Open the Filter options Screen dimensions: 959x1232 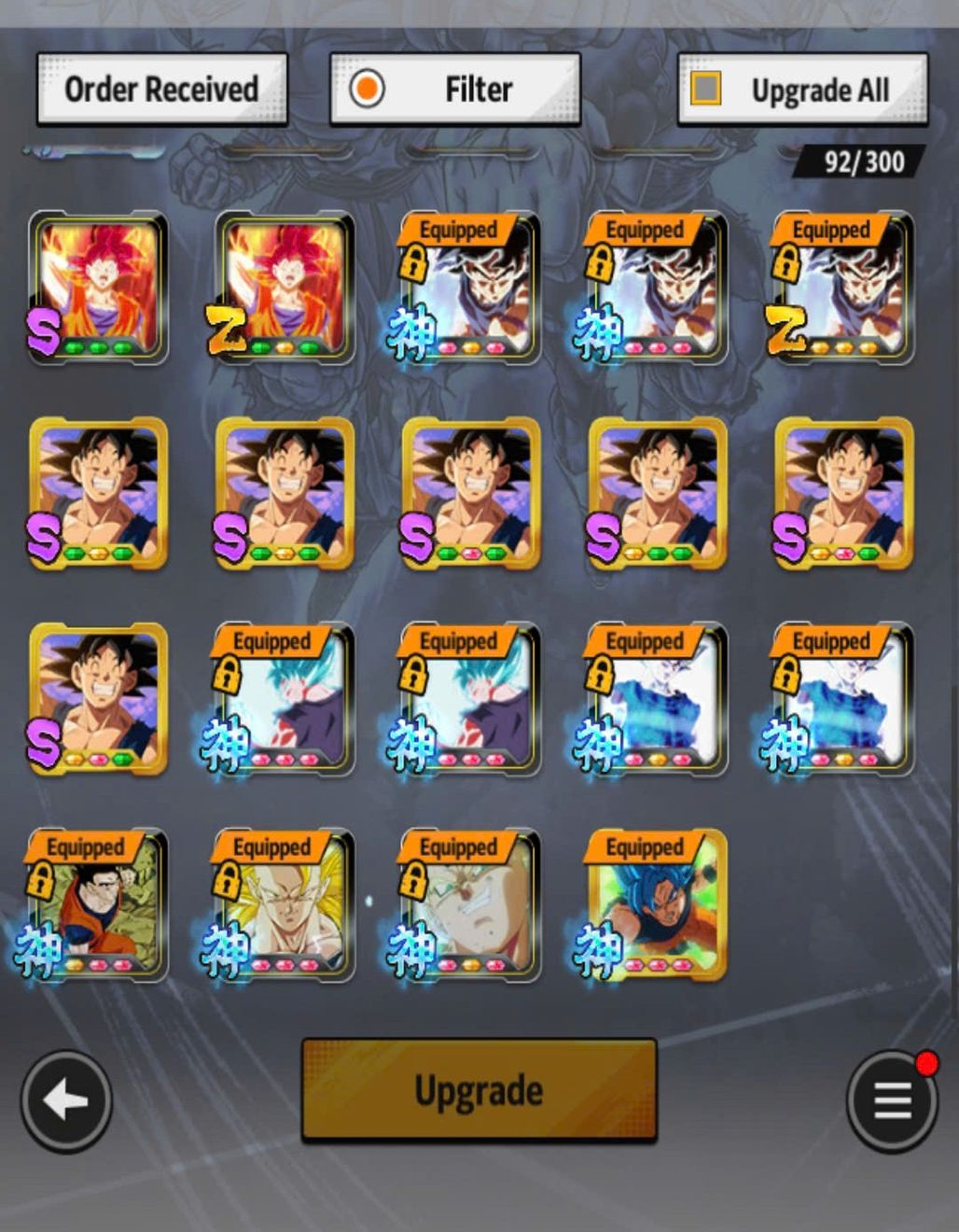point(455,90)
